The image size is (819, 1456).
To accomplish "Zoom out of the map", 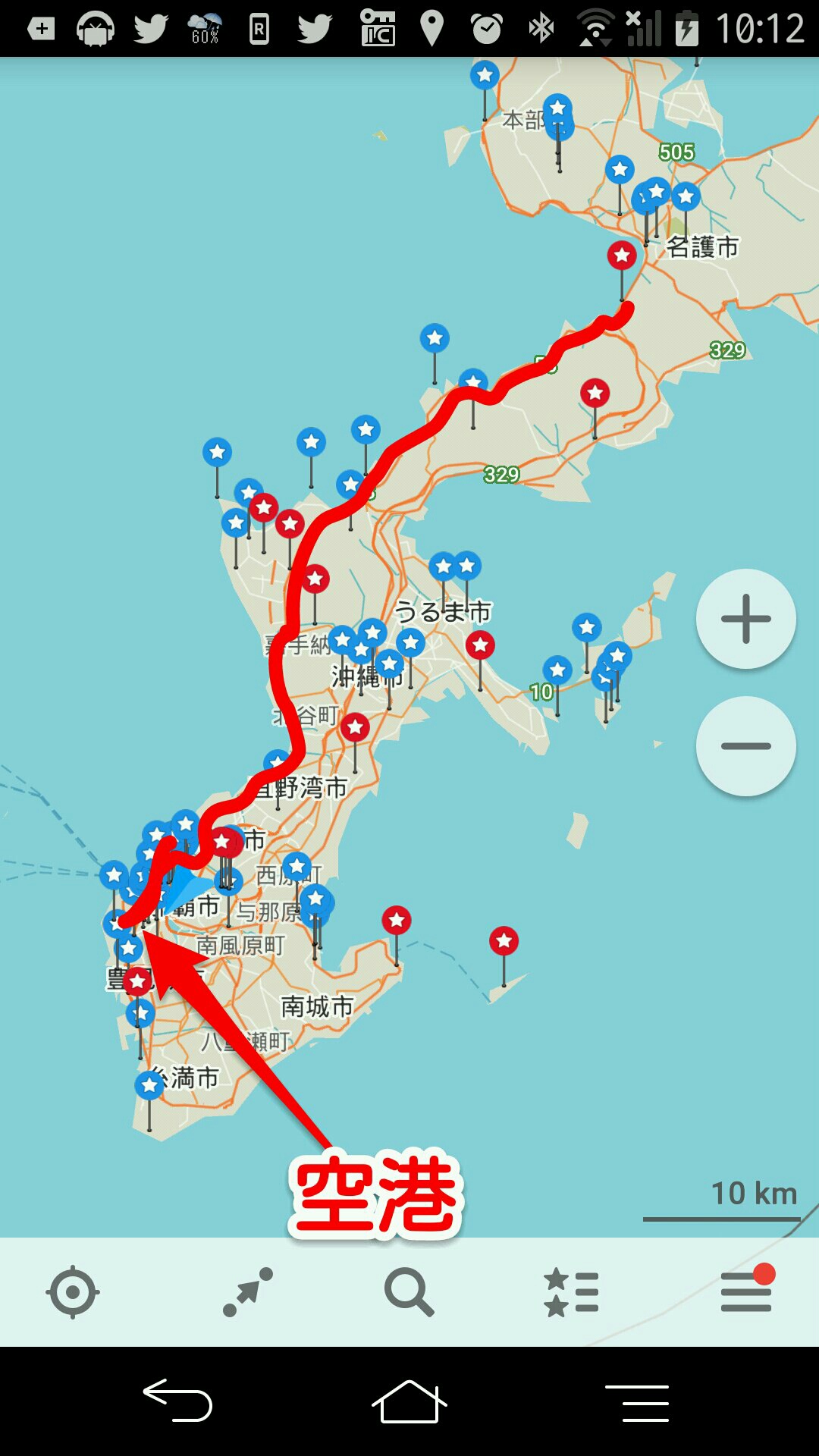I will click(745, 746).
